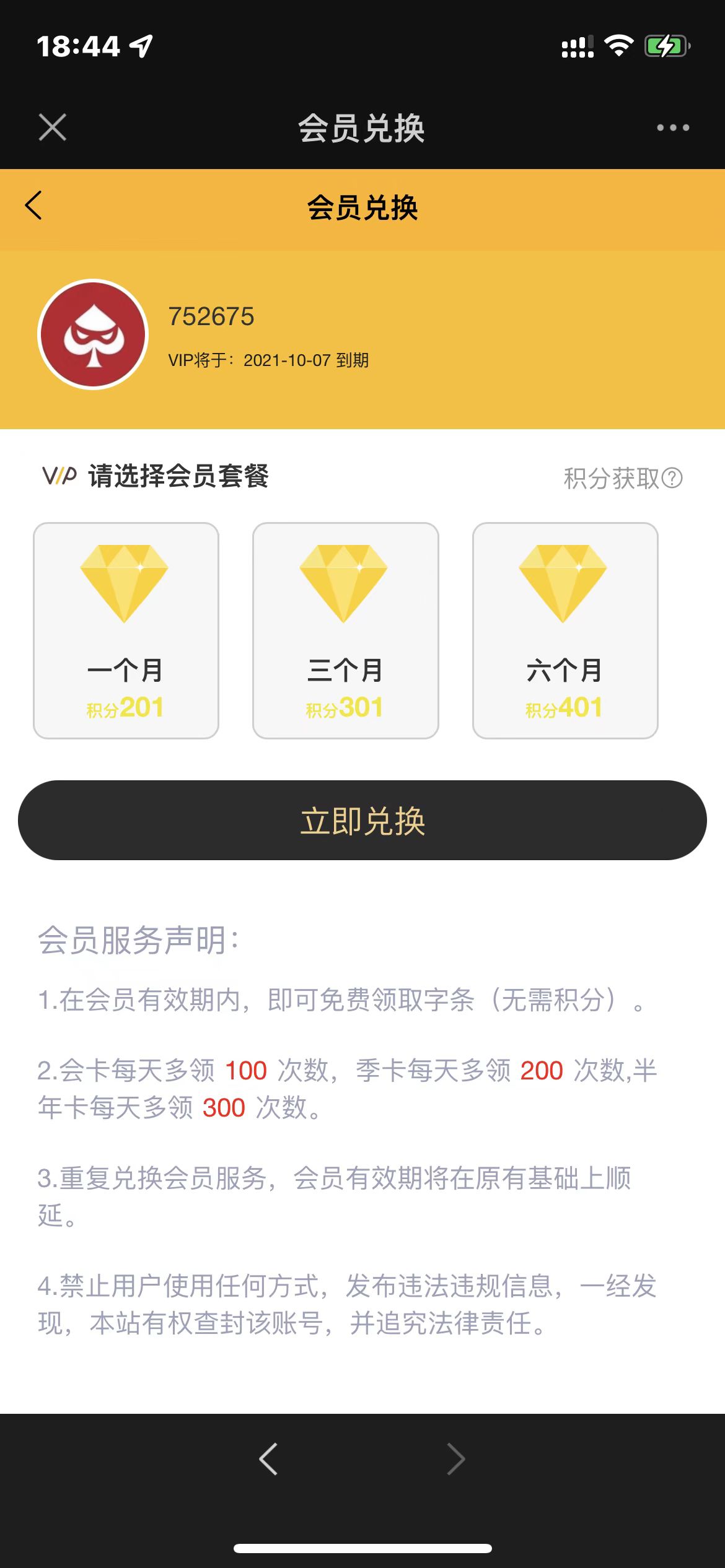Close the 会员兑换 webview with X
The width and height of the screenshot is (725, 1568).
click(52, 128)
